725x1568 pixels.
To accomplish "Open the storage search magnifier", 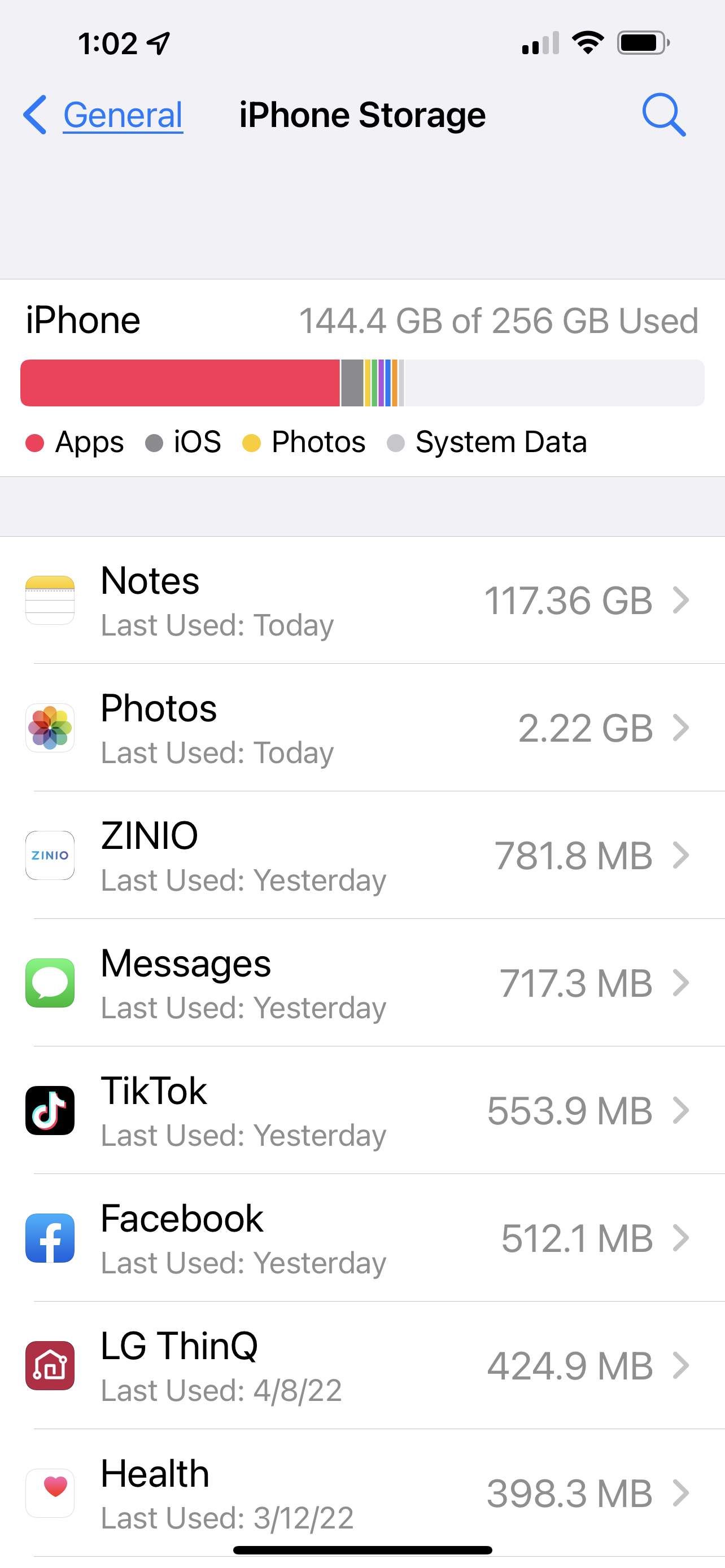I will pos(663,115).
